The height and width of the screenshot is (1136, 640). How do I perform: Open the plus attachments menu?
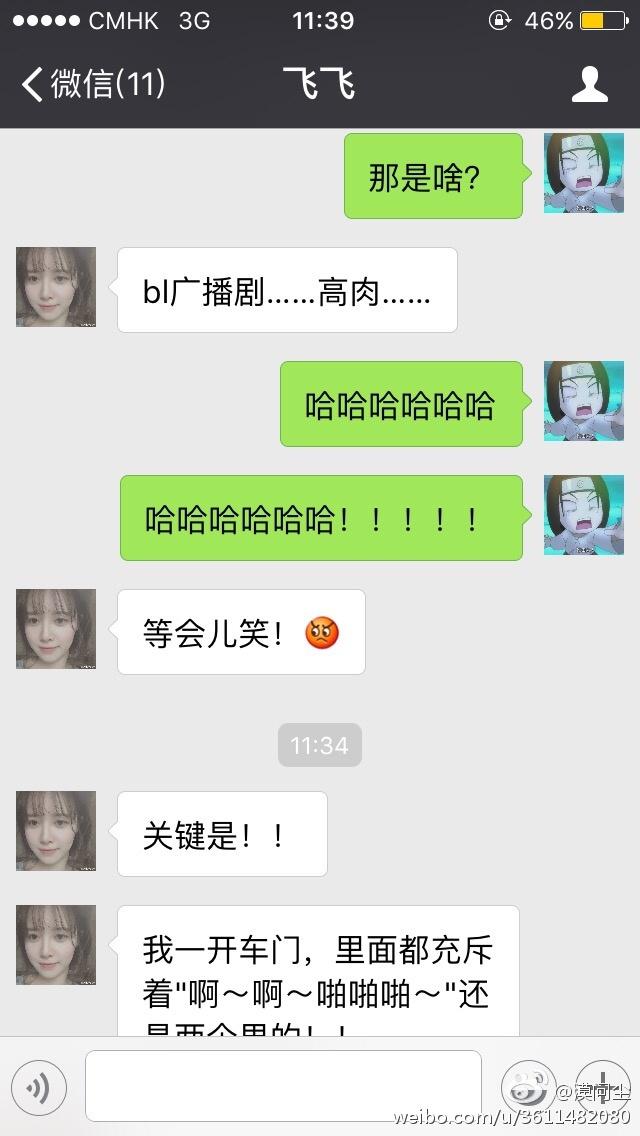pyautogui.click(x=602, y=1086)
